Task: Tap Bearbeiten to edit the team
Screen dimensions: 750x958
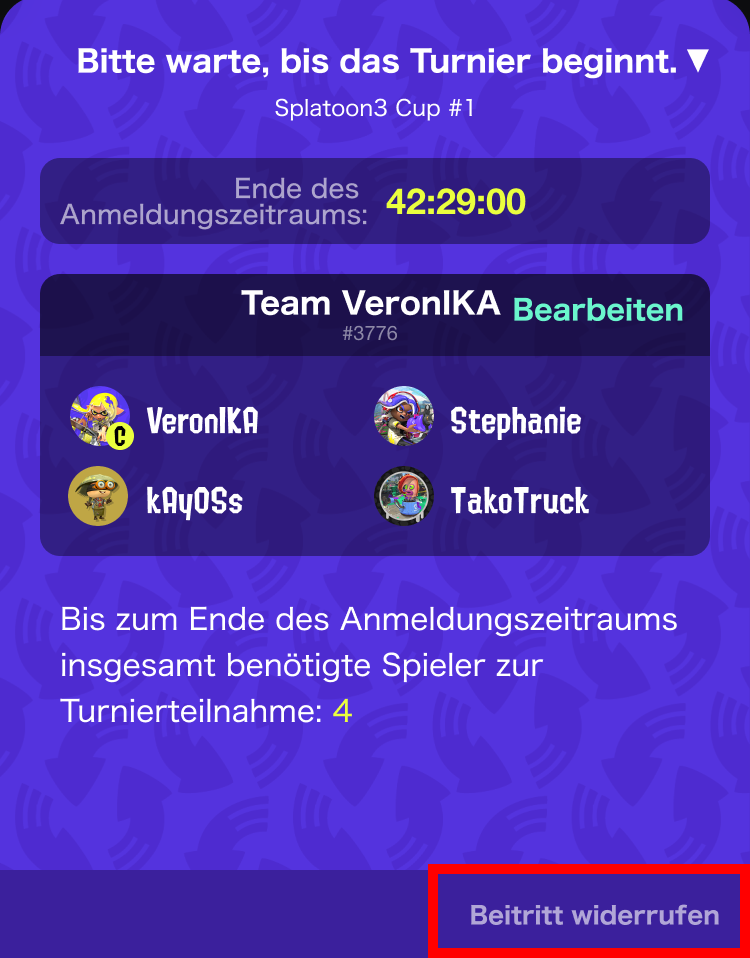Action: [x=597, y=309]
